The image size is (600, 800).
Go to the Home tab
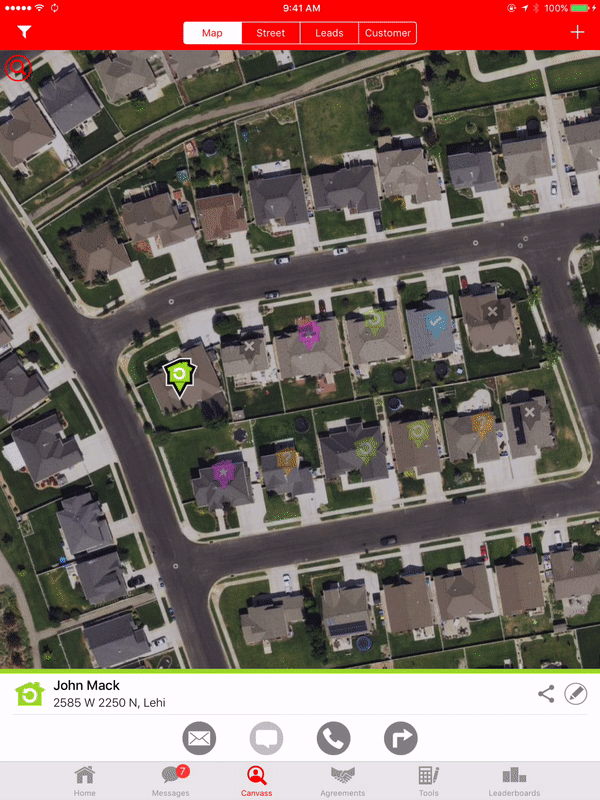[85, 780]
